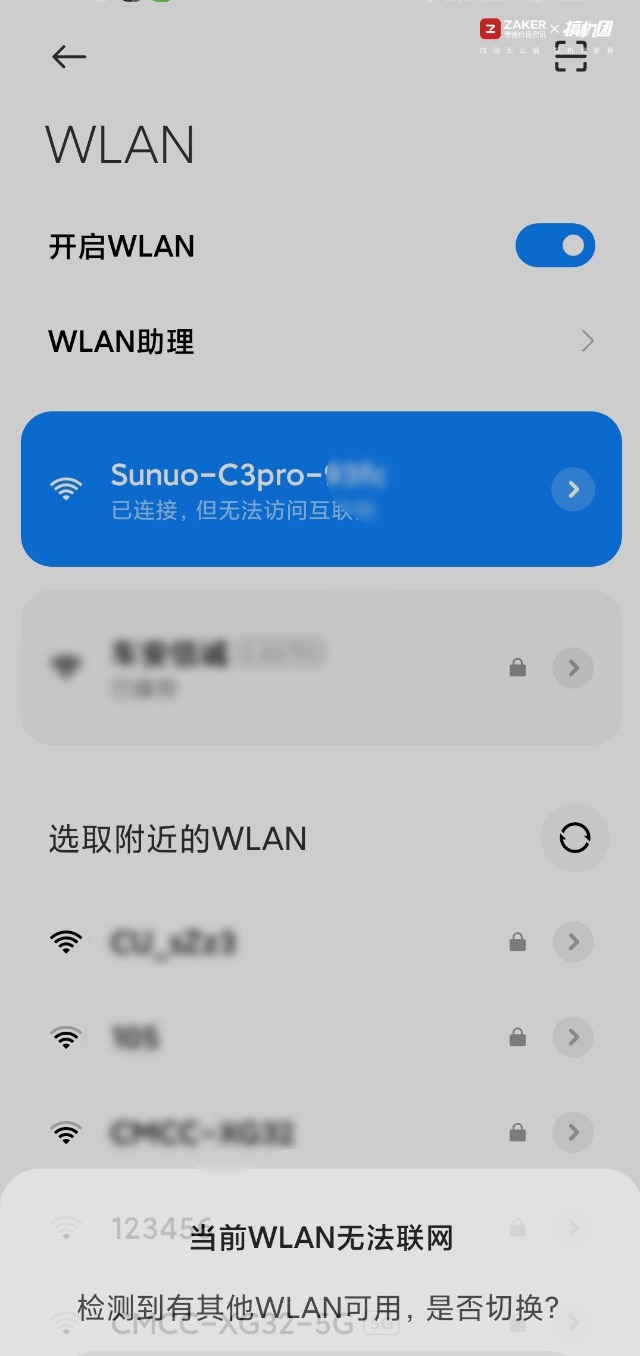The image size is (640, 1356).
Task: Connect to the network named 105
Action: tap(320, 1037)
